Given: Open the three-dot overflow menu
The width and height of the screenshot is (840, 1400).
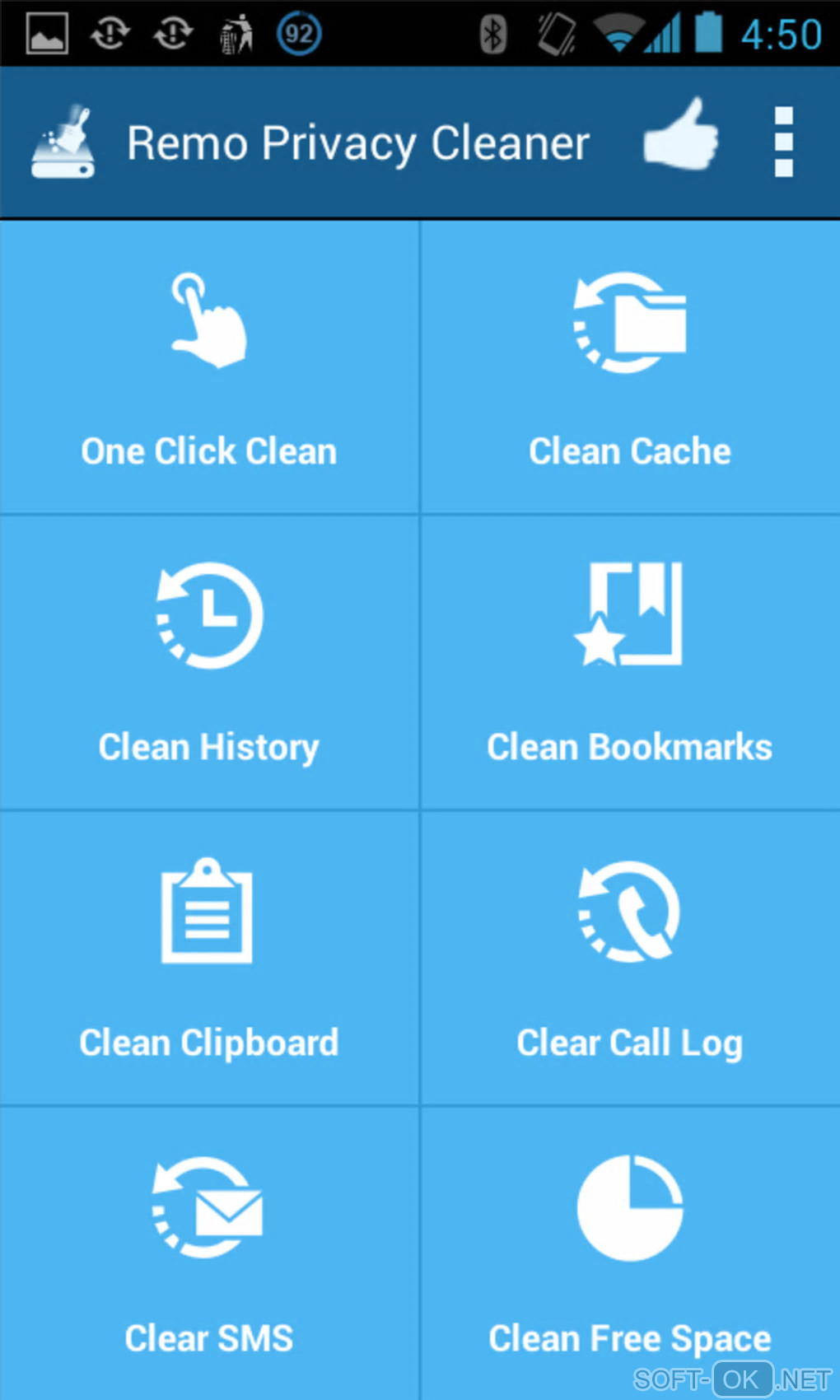Looking at the screenshot, I should 783,142.
